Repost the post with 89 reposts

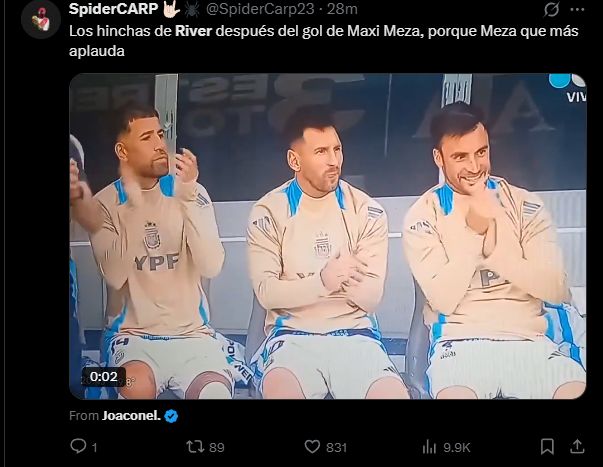coord(196,447)
